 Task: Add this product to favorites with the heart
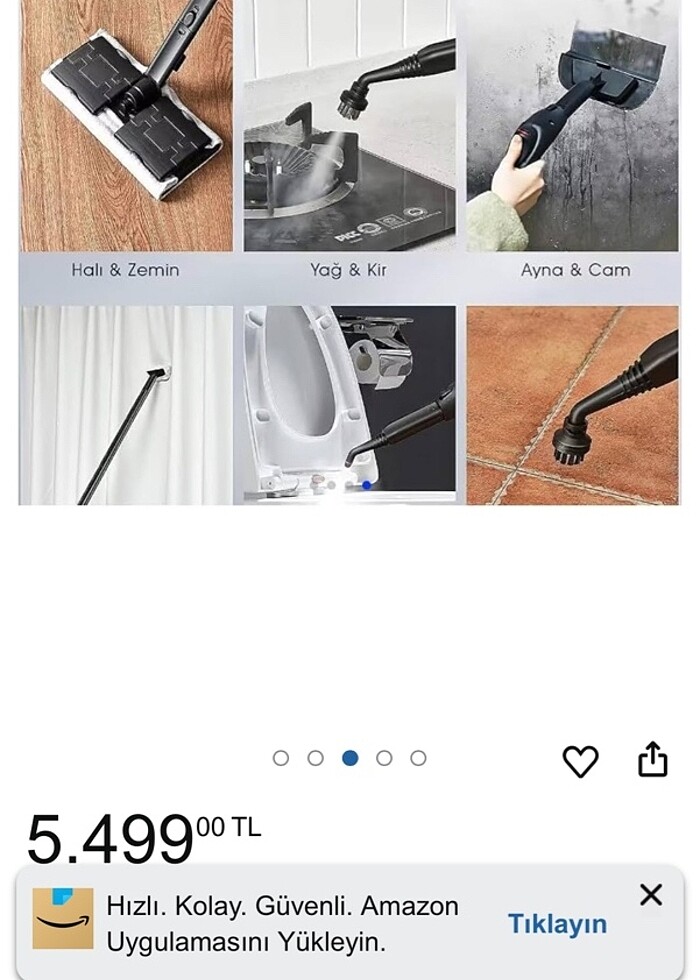click(x=580, y=761)
